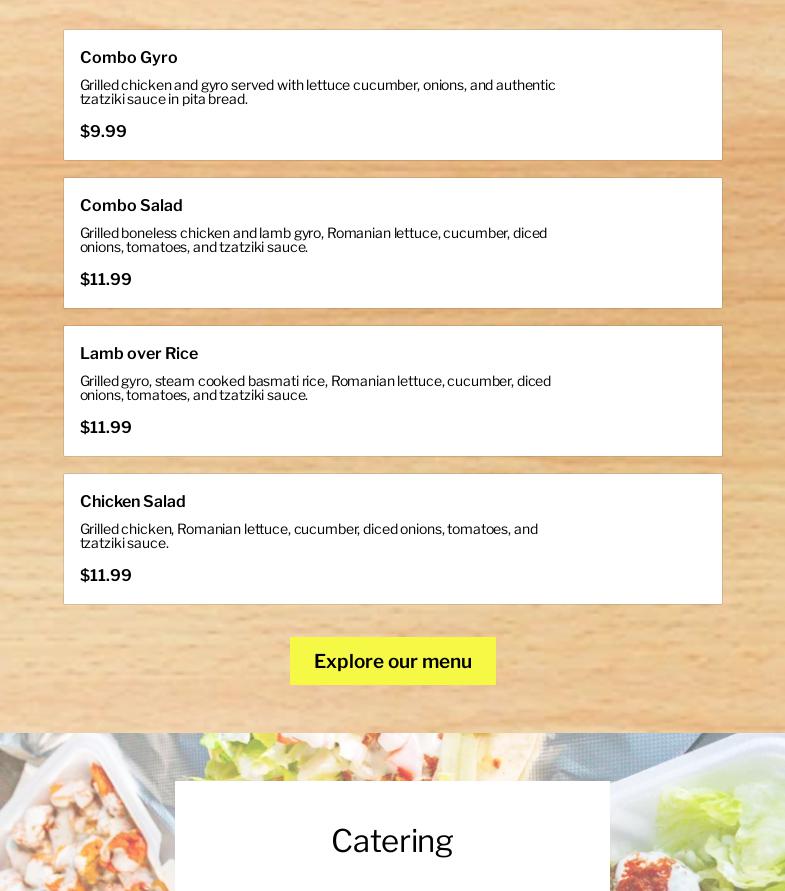Click the Combo Salad title text

pyautogui.click(x=131, y=205)
